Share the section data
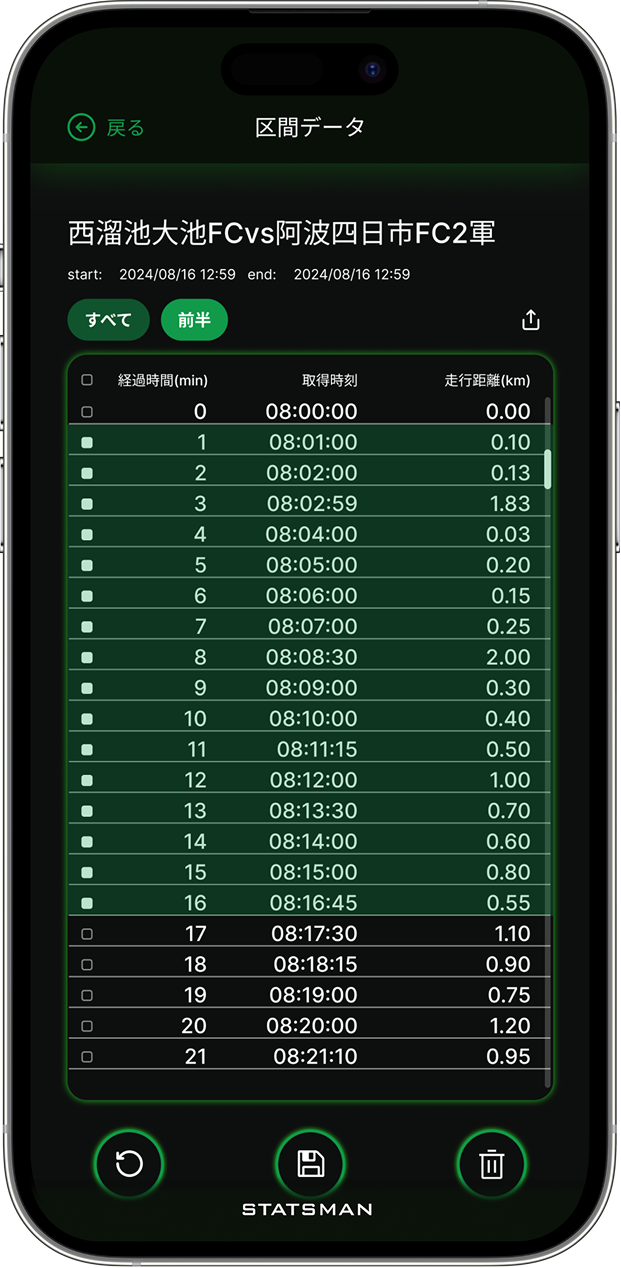 pos(531,320)
